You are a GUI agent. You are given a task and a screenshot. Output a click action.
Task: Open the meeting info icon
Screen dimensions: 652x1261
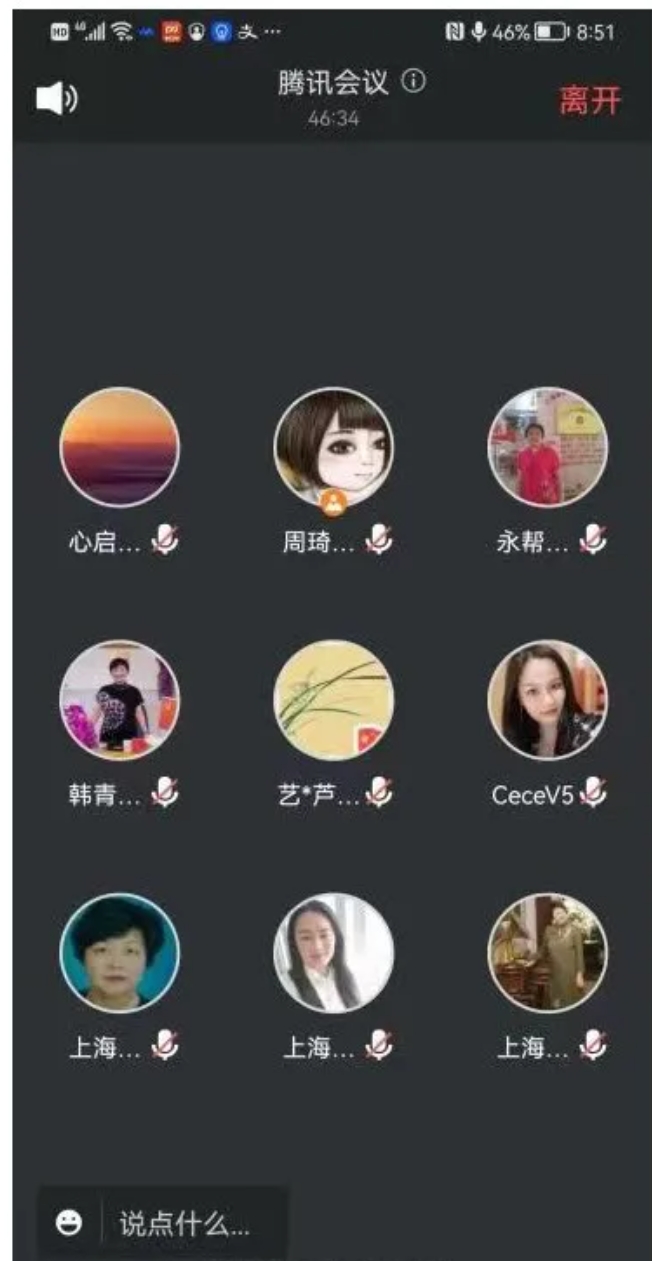414,82
